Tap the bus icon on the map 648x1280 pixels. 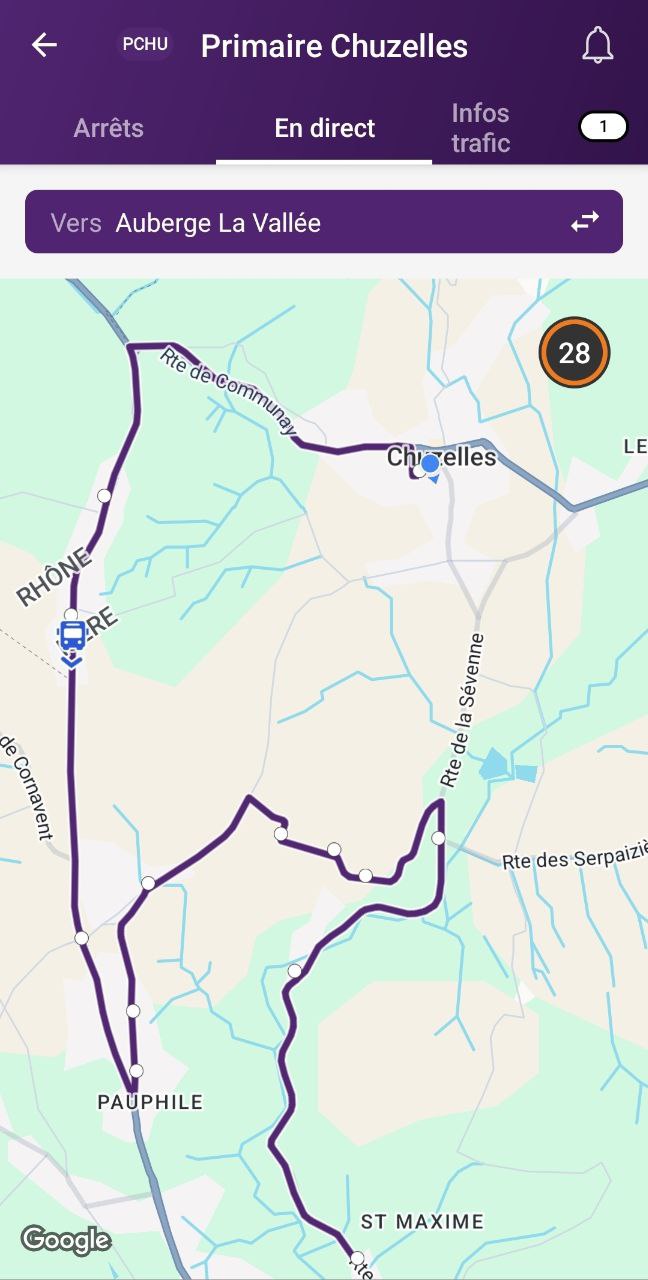(x=71, y=636)
